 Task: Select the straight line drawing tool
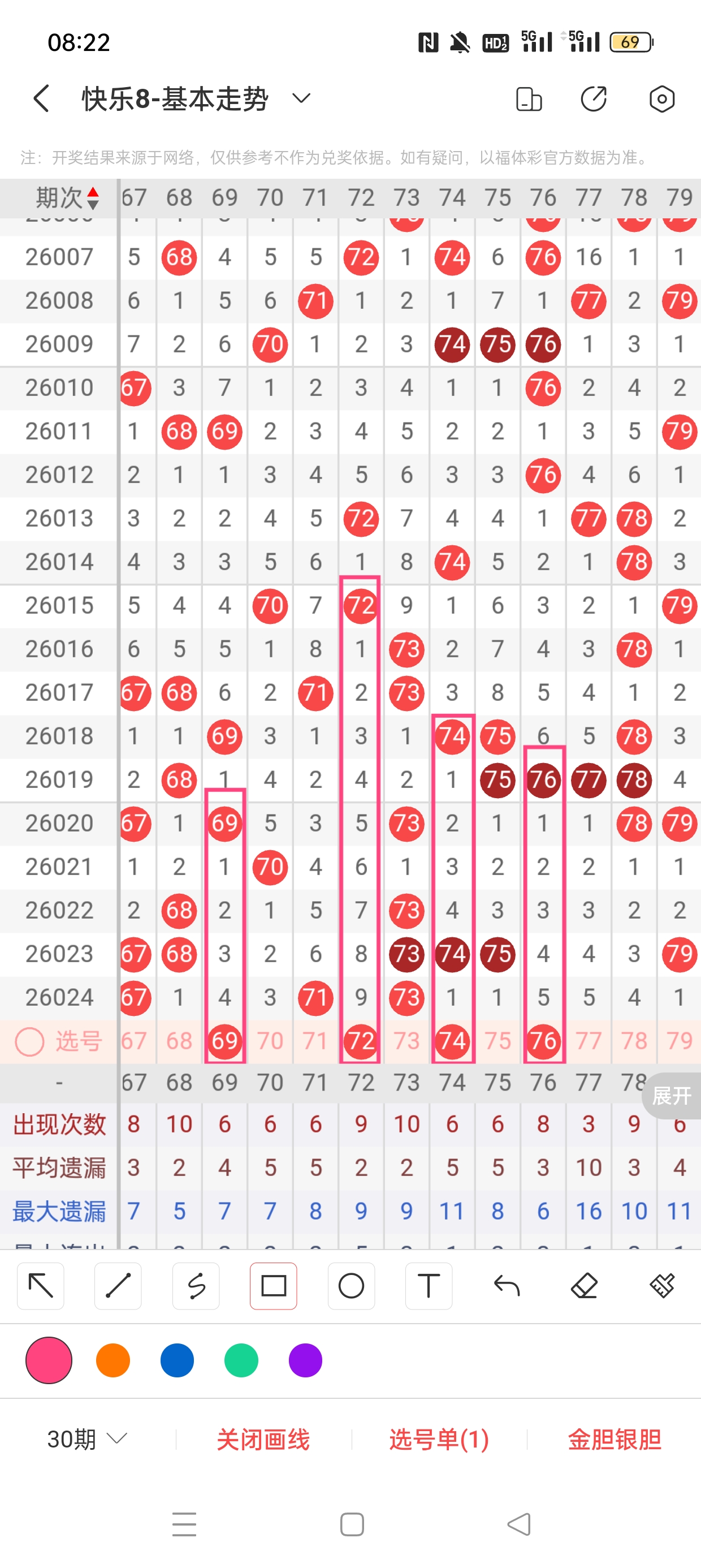(x=118, y=1286)
